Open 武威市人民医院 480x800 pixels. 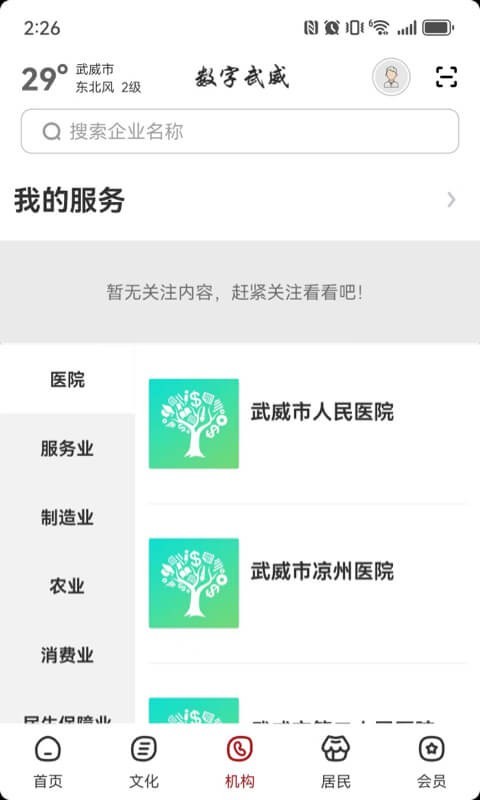click(x=307, y=423)
